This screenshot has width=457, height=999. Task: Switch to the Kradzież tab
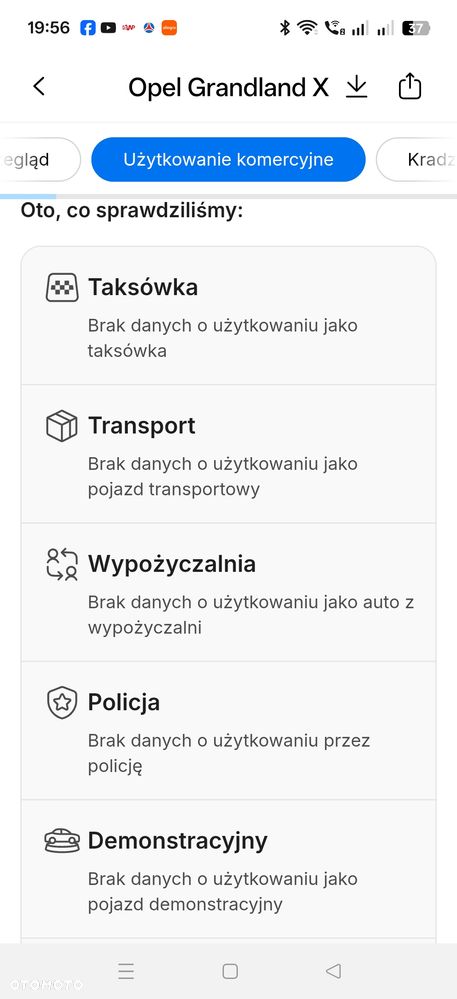417,159
